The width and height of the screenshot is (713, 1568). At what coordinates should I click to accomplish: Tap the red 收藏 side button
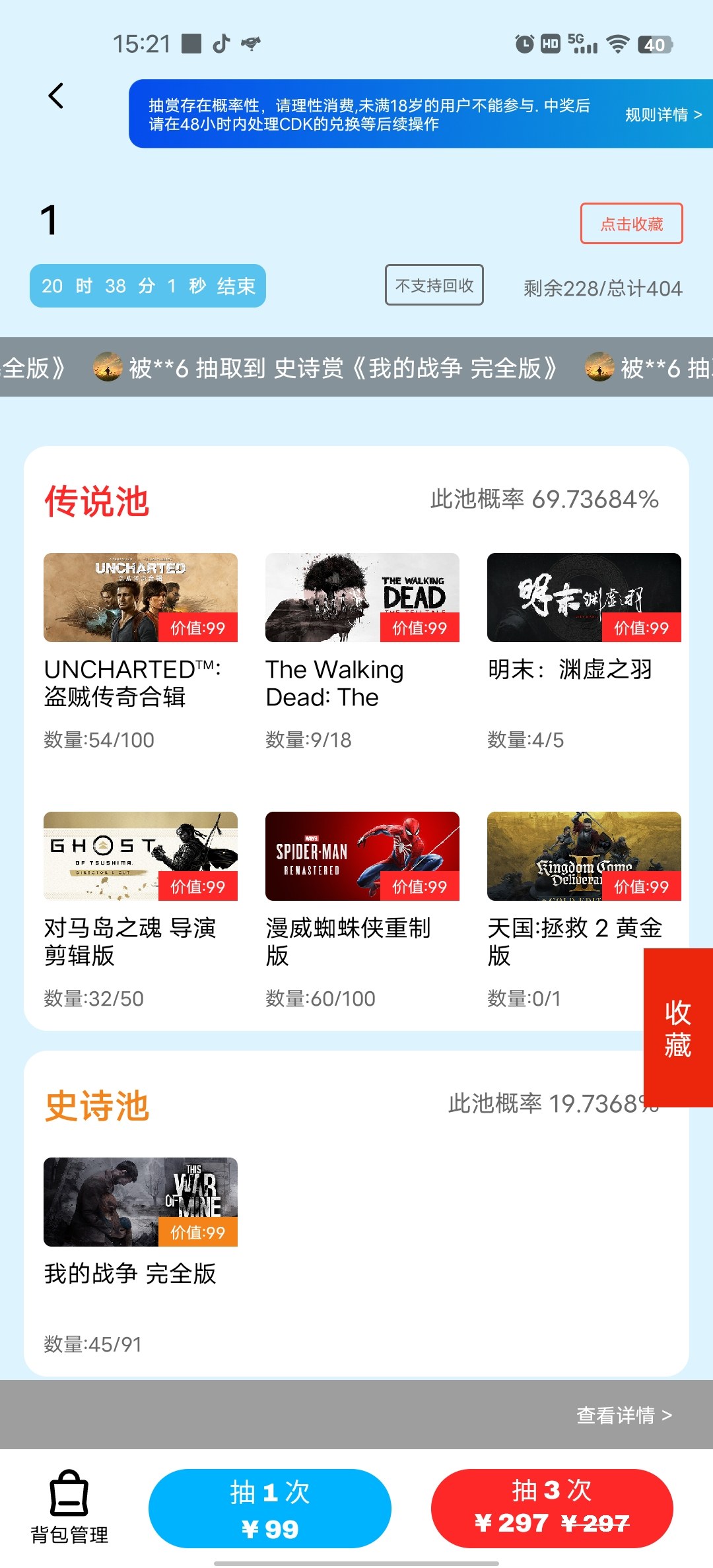(678, 1028)
